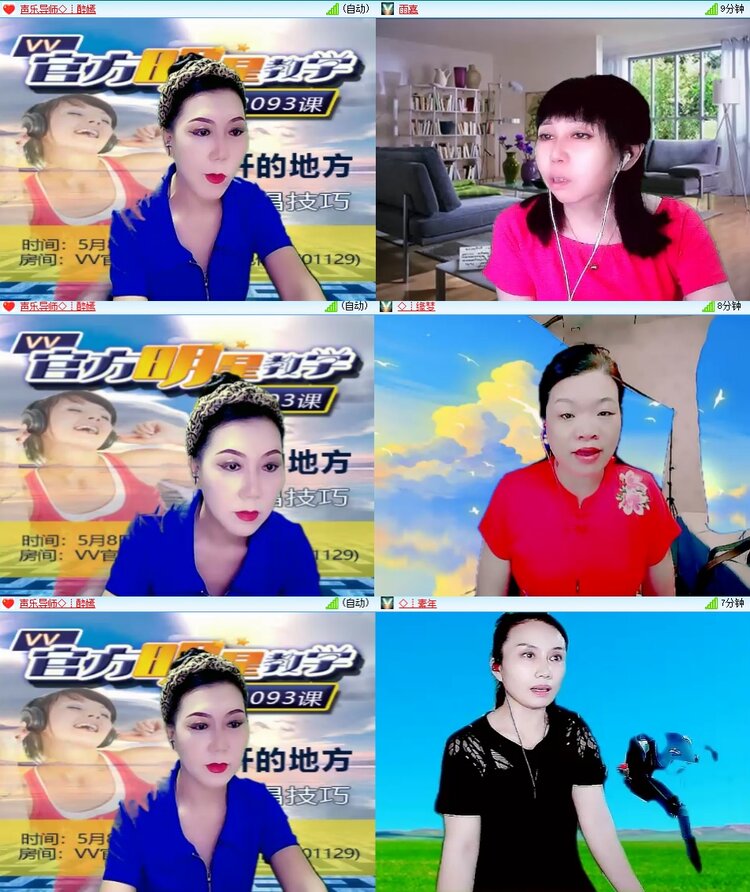
Task: Toggle (自动) in the middle row header
Action: 356,305
